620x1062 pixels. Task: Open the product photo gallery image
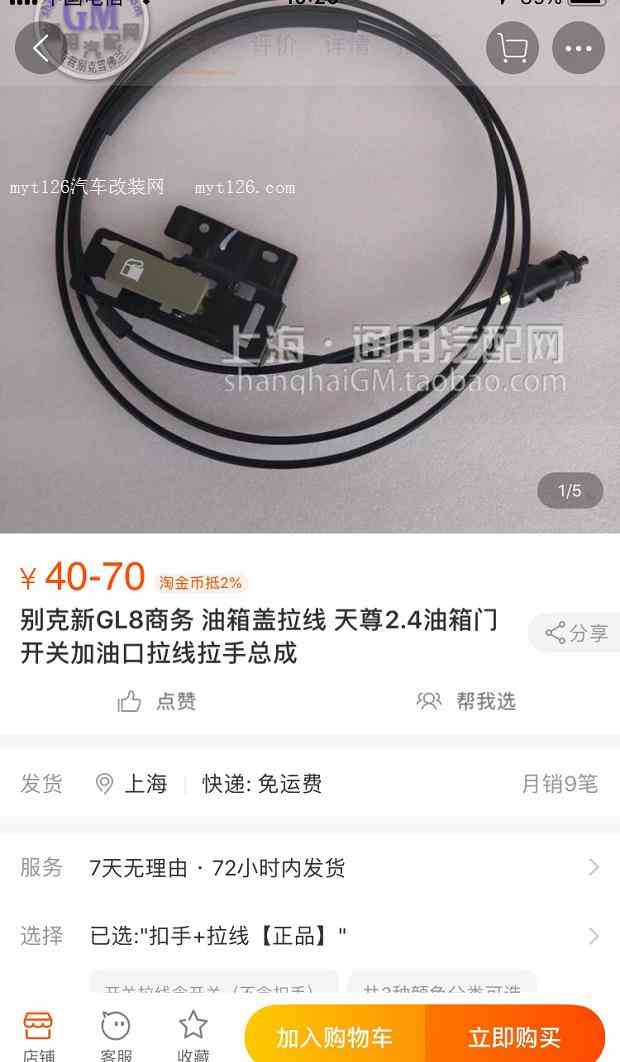(x=310, y=300)
